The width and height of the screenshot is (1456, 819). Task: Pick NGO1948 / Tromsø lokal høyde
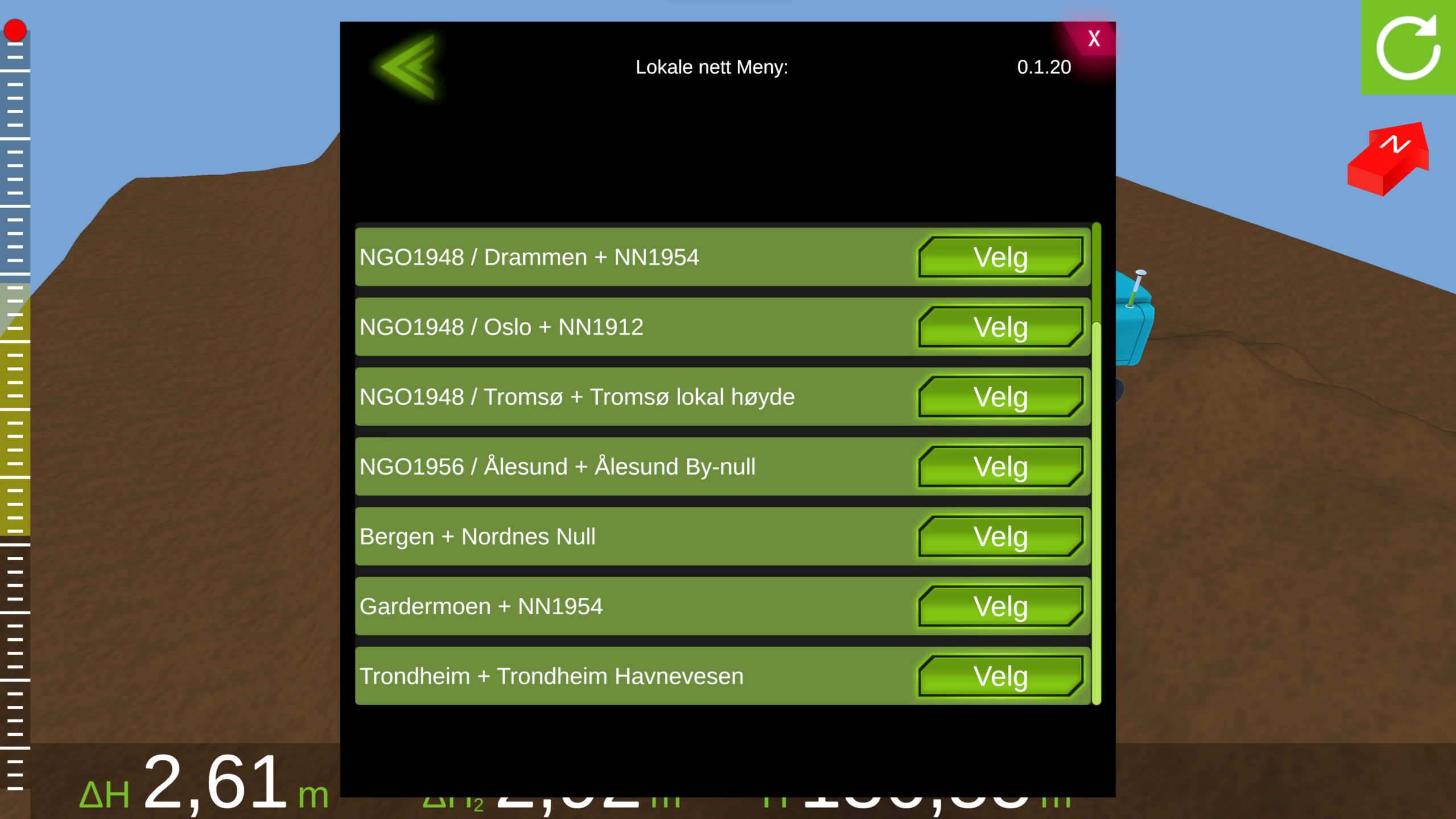coord(1000,397)
